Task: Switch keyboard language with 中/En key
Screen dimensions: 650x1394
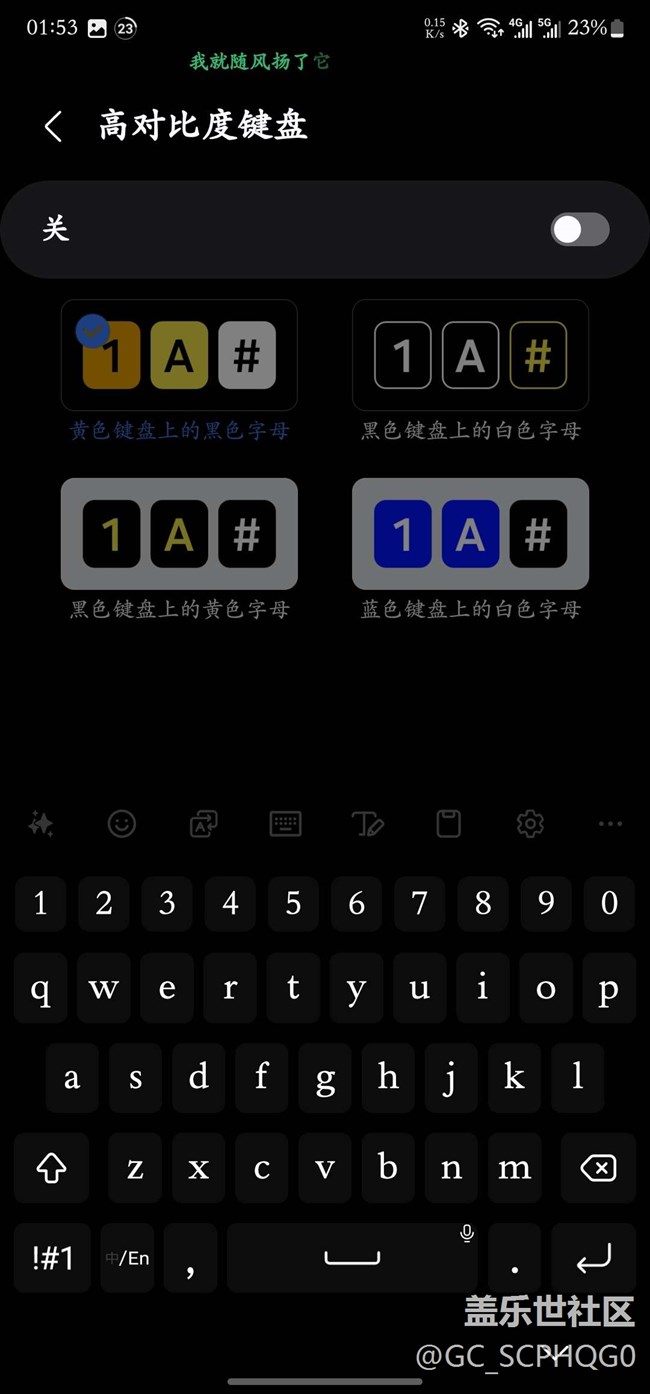Action: [x=127, y=1258]
